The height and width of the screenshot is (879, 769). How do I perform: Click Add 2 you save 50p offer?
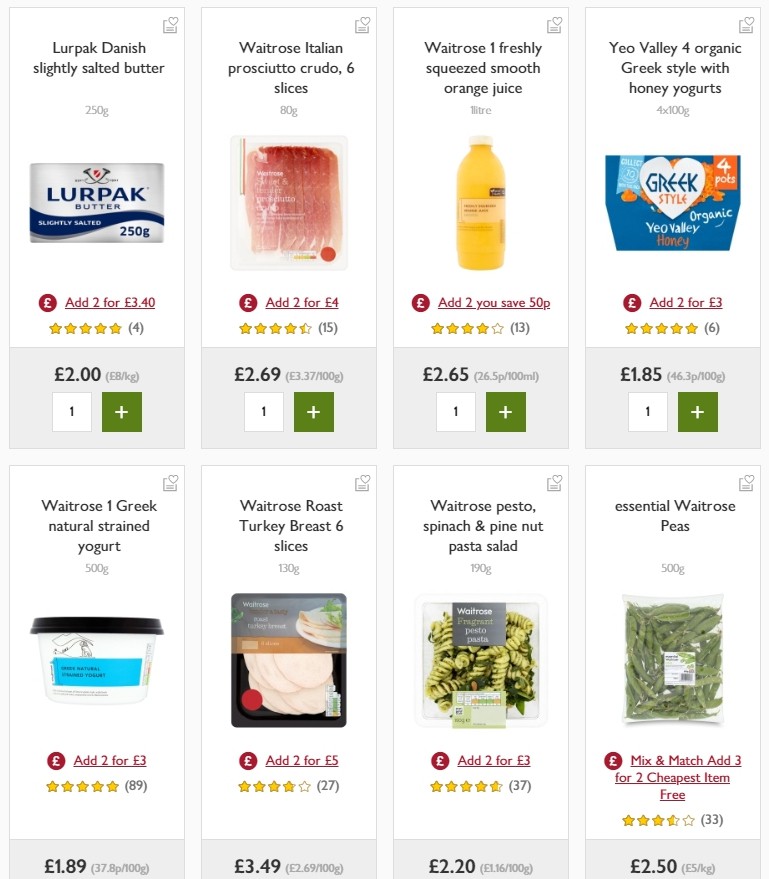point(494,302)
